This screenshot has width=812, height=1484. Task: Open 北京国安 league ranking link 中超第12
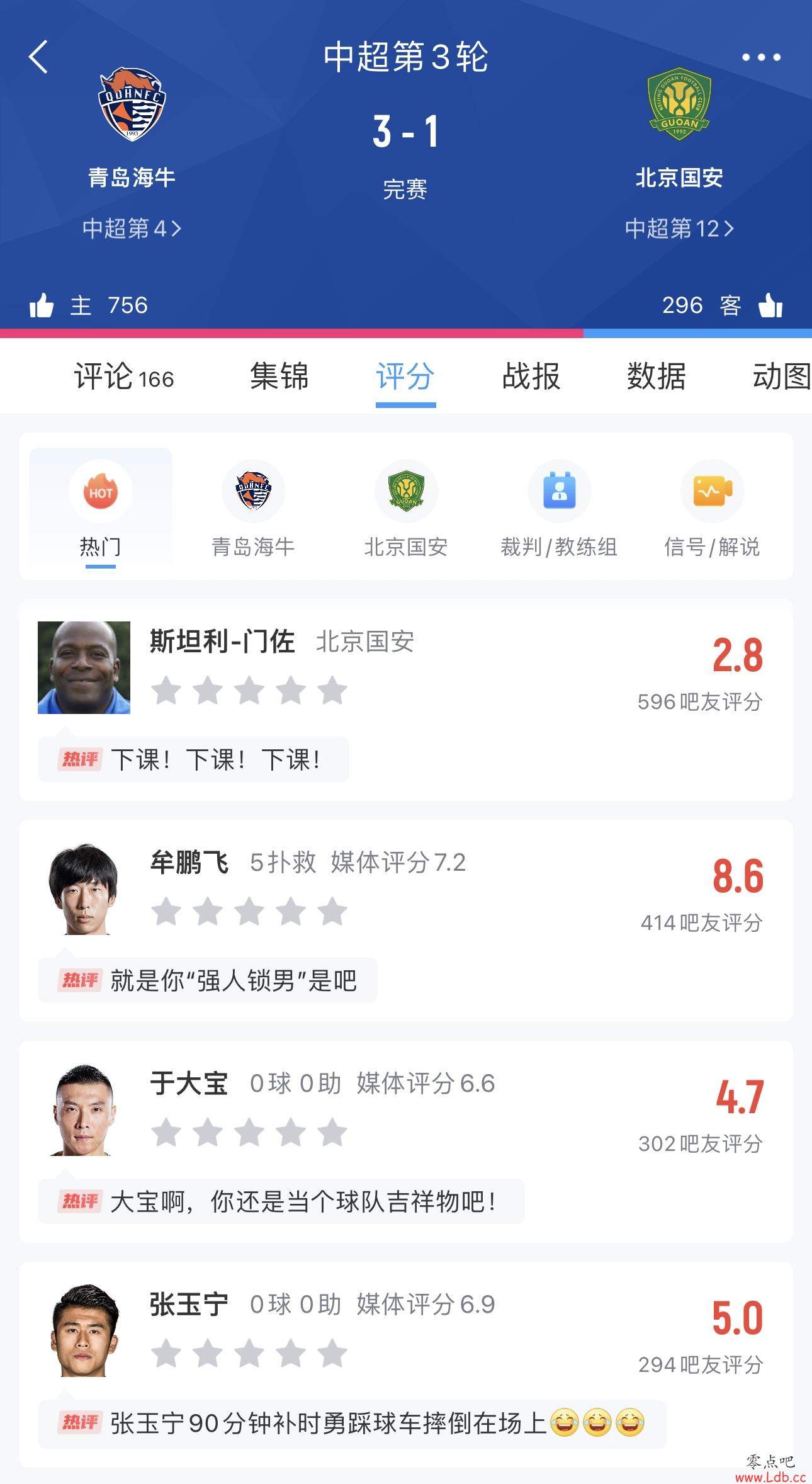(x=679, y=228)
